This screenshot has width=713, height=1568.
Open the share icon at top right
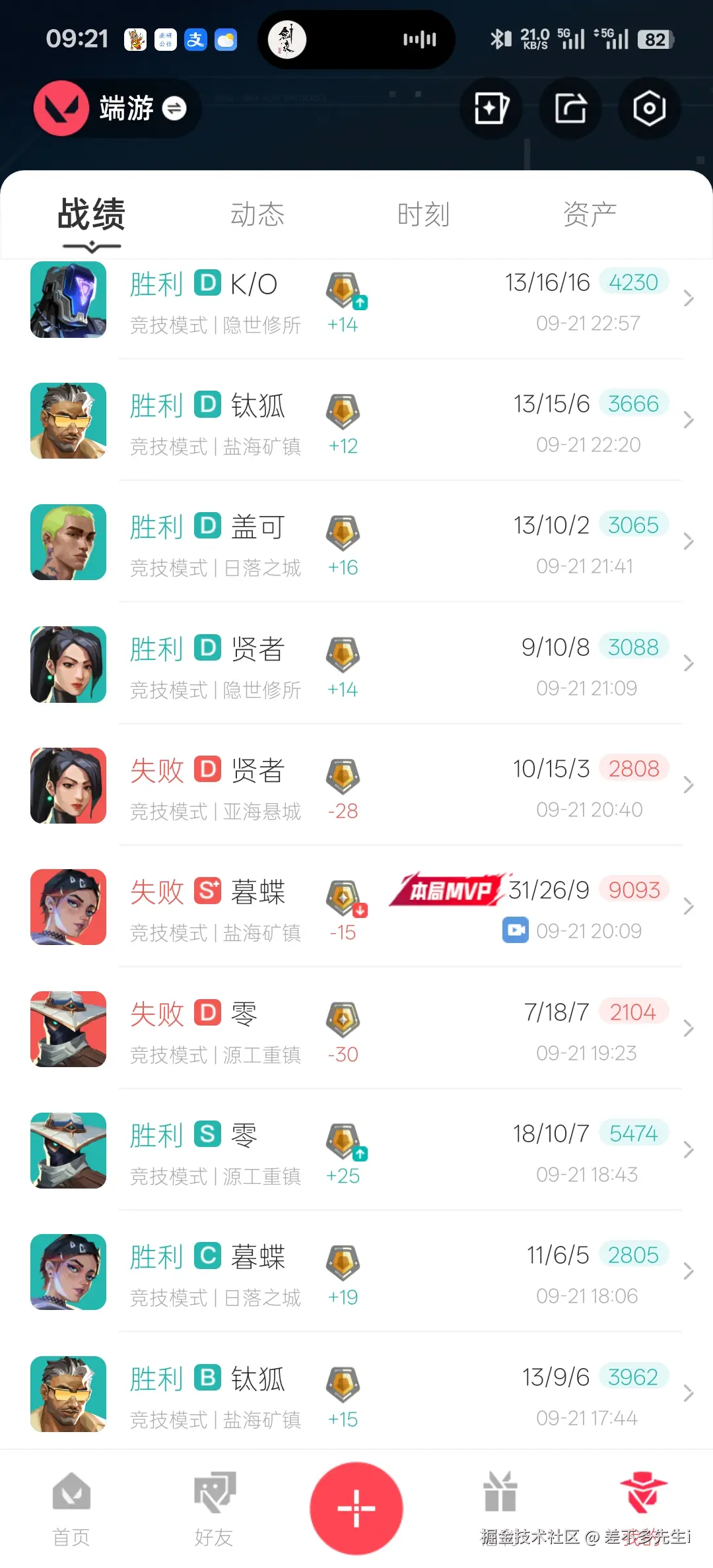(570, 109)
